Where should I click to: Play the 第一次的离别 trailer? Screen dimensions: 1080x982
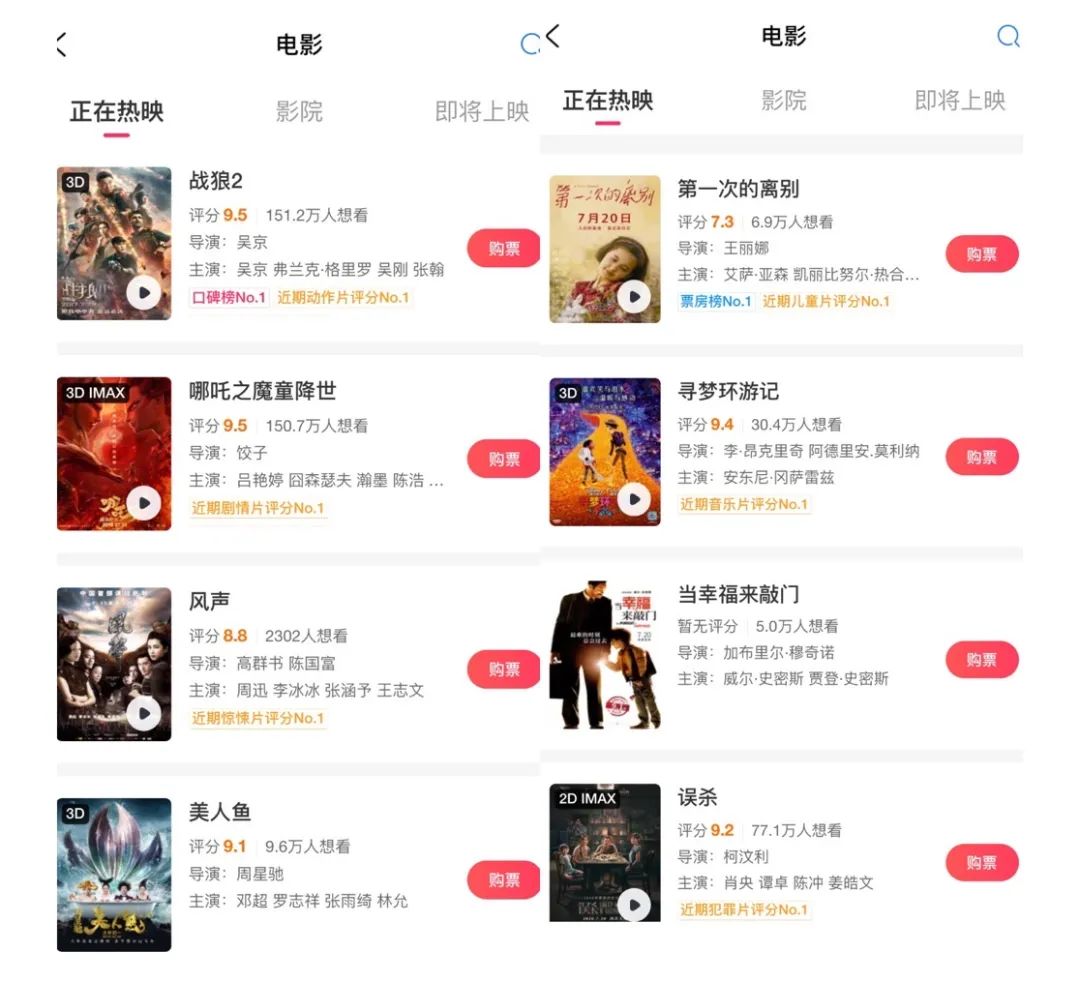point(633,296)
